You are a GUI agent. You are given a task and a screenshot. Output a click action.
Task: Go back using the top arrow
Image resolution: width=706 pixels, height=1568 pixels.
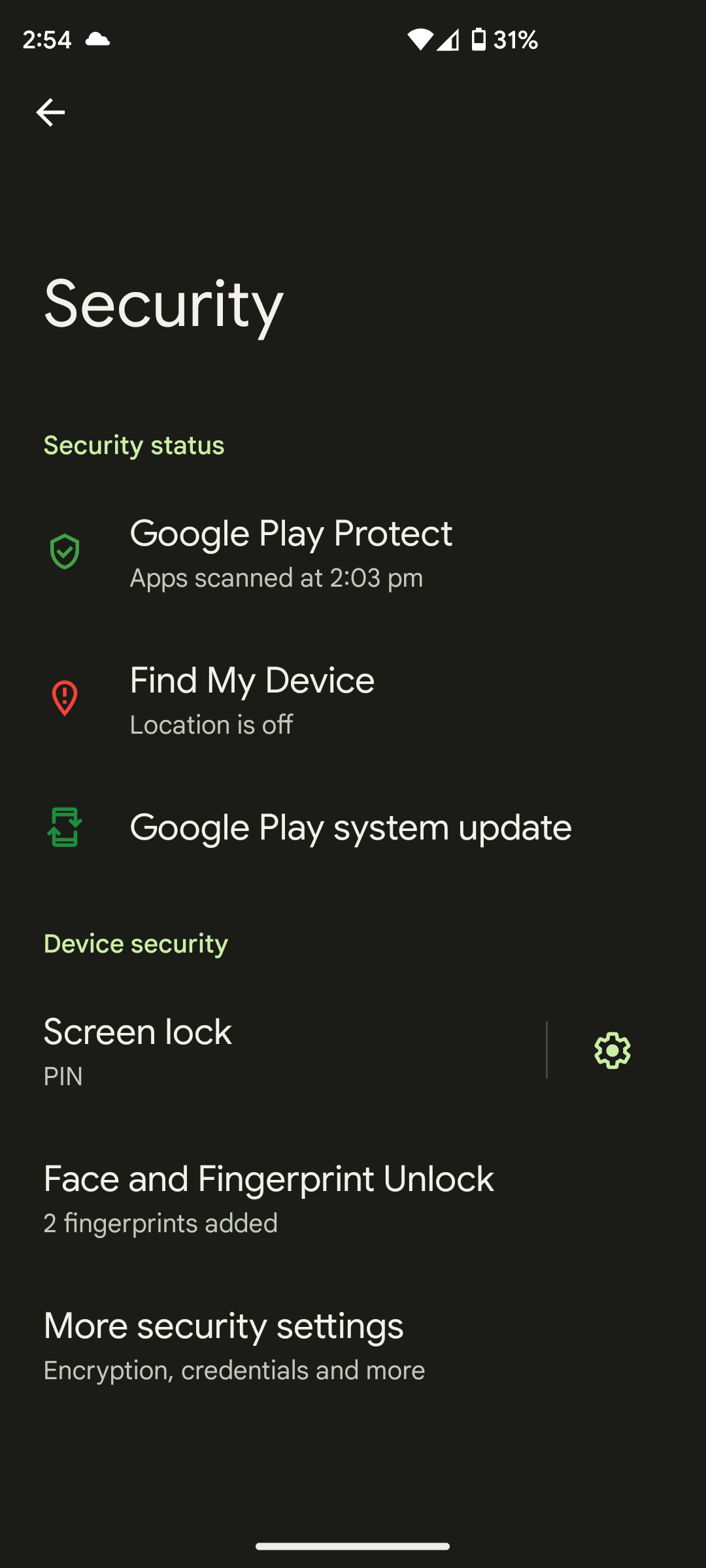click(50, 112)
